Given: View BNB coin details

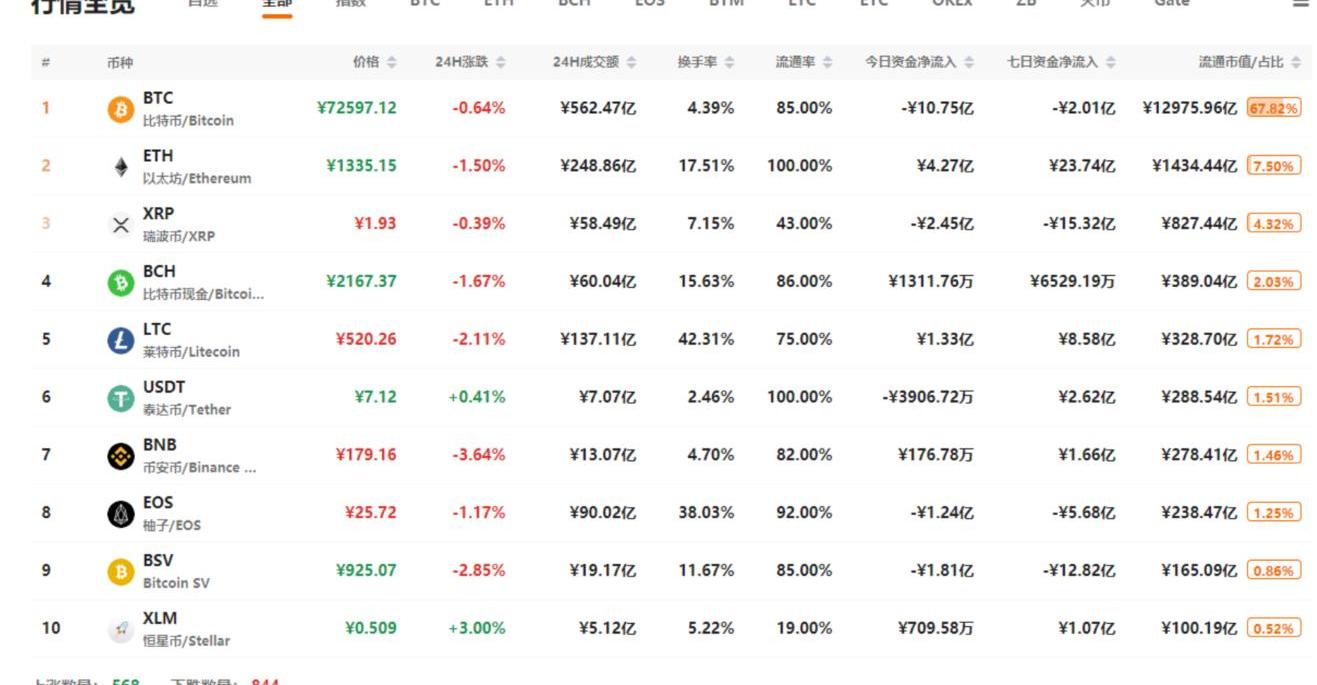Looking at the screenshot, I should point(160,445).
